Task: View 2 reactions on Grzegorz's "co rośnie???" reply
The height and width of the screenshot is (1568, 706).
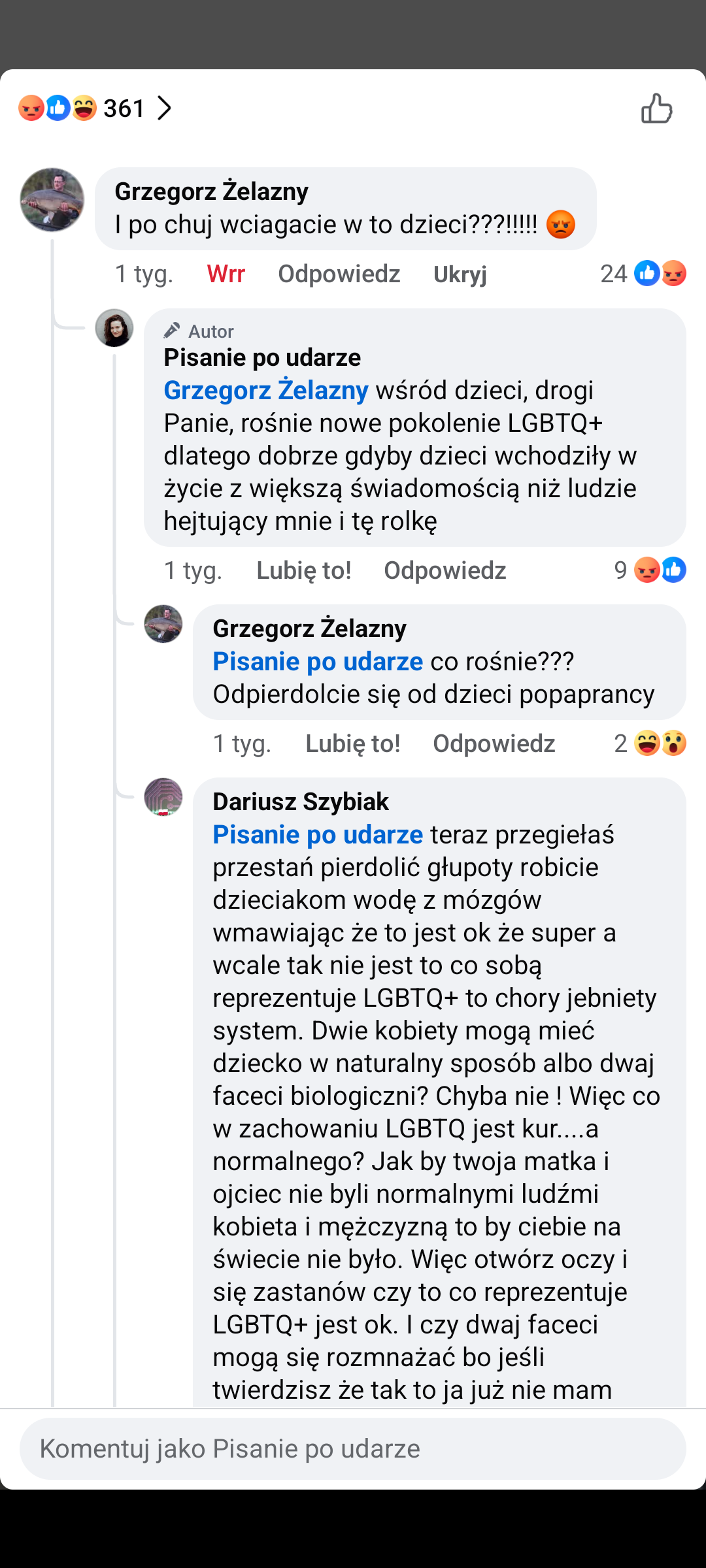Action: click(650, 743)
